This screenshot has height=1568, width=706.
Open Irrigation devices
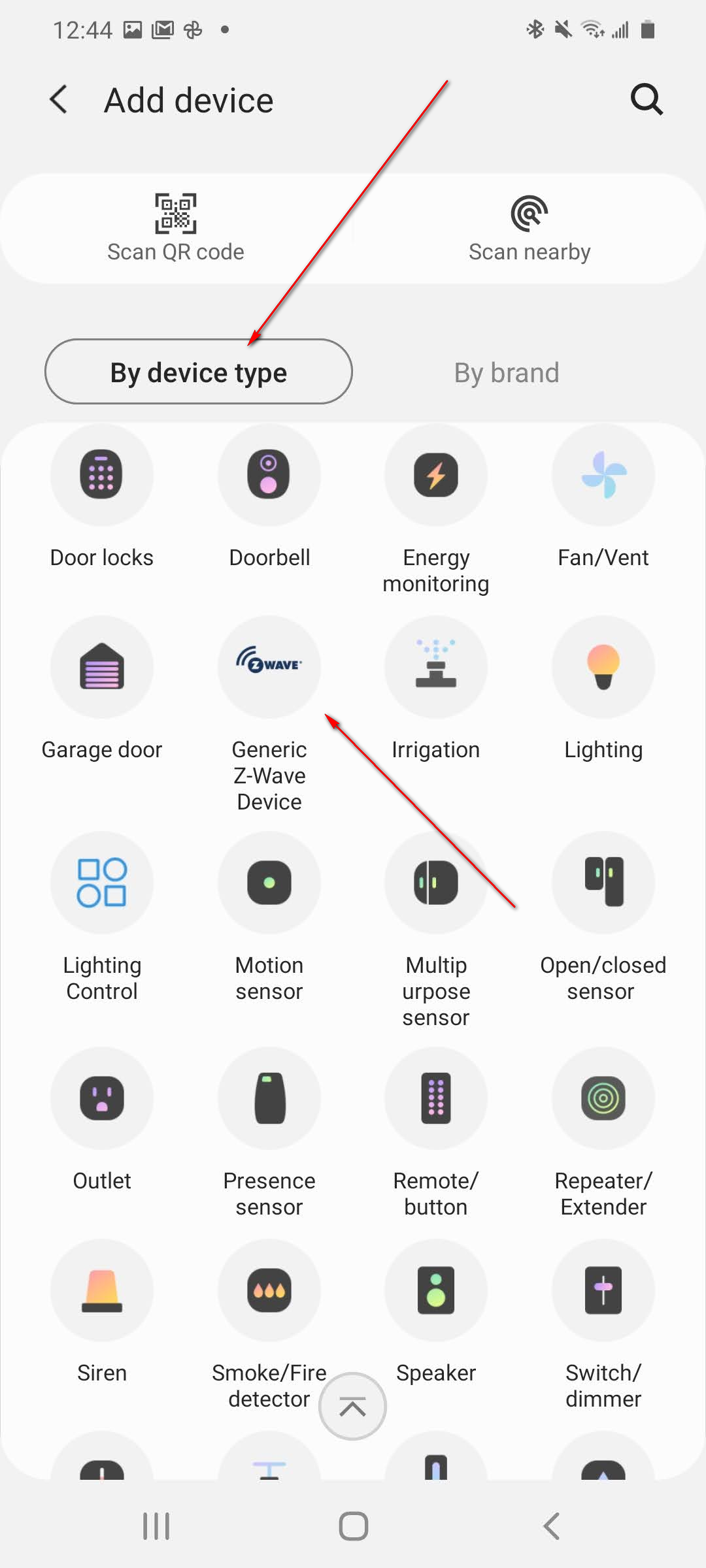point(436,667)
